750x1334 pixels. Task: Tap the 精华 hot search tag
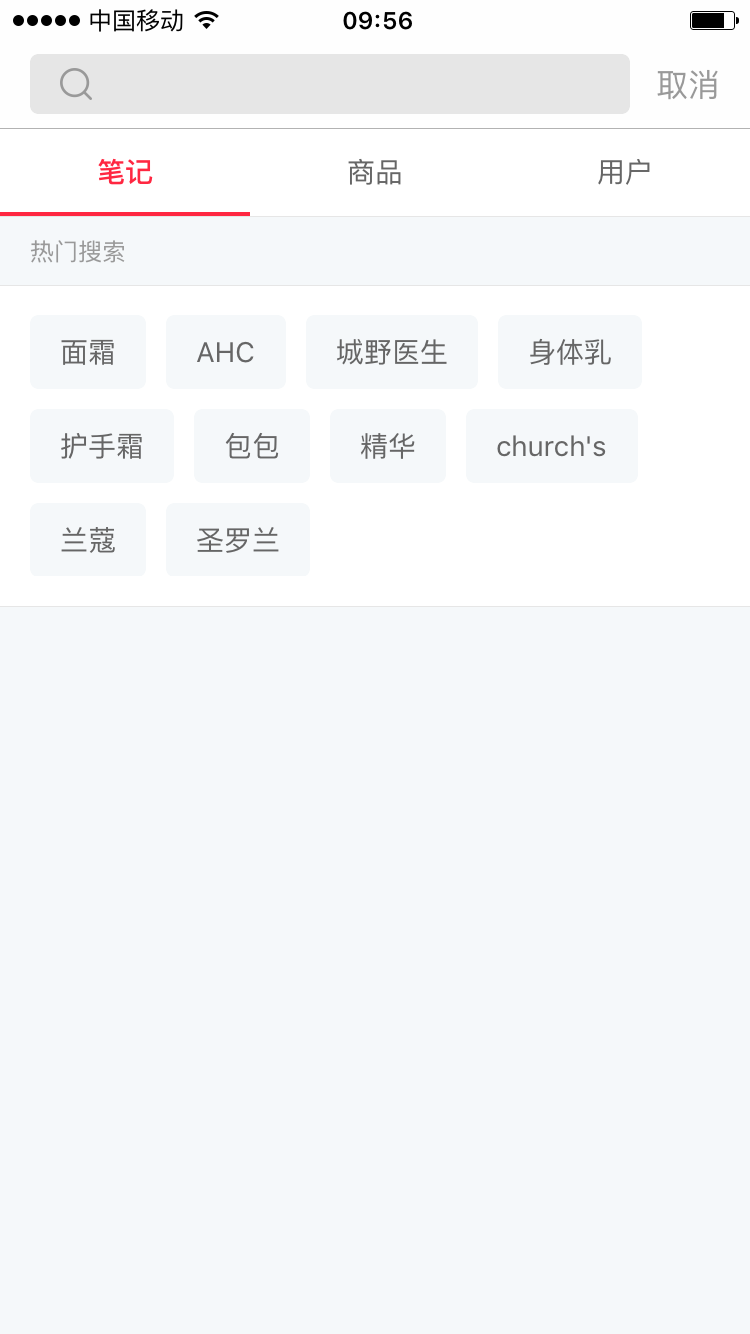(388, 445)
